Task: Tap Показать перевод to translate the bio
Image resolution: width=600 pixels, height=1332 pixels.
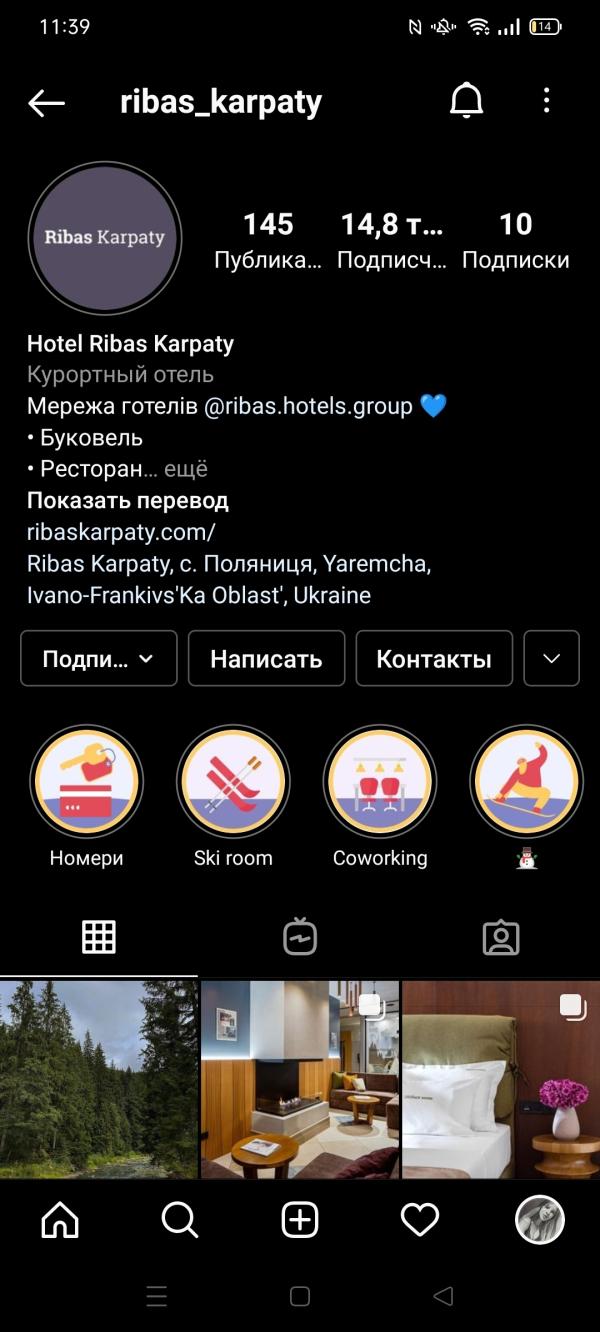Action: coord(127,500)
